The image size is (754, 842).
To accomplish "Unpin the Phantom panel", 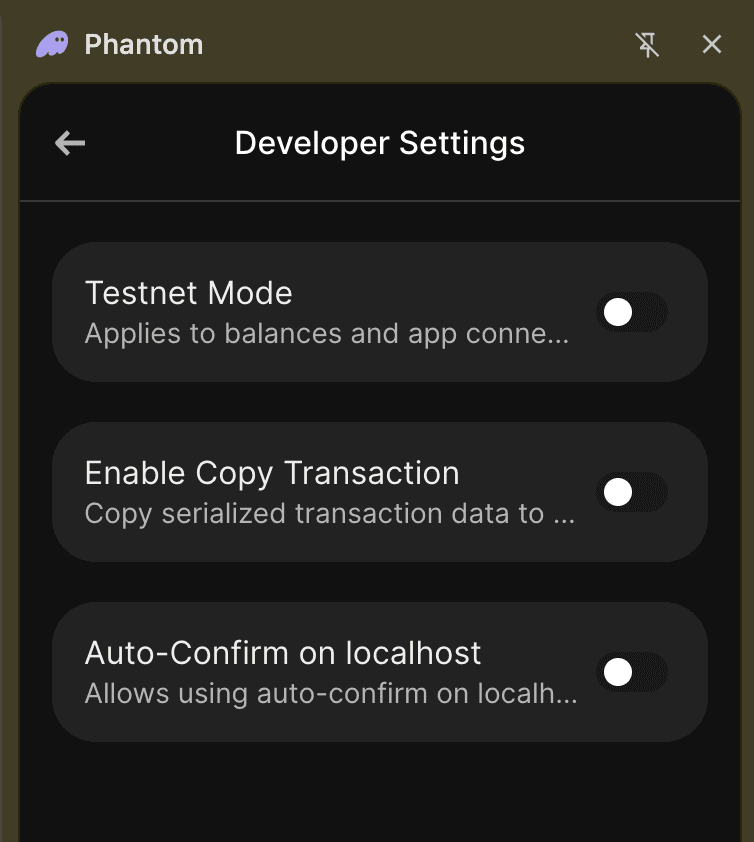I will [x=648, y=44].
